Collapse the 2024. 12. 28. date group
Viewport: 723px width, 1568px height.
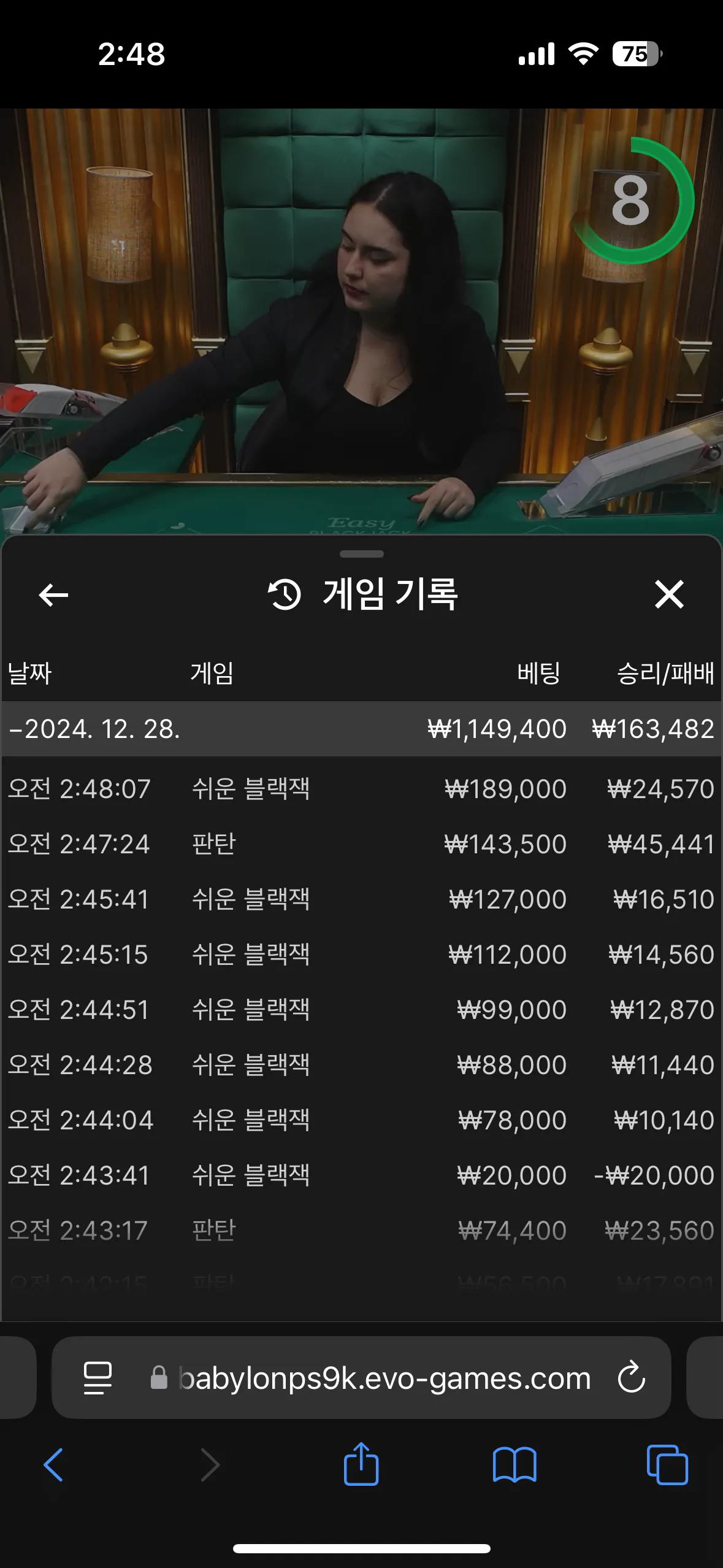[95, 729]
